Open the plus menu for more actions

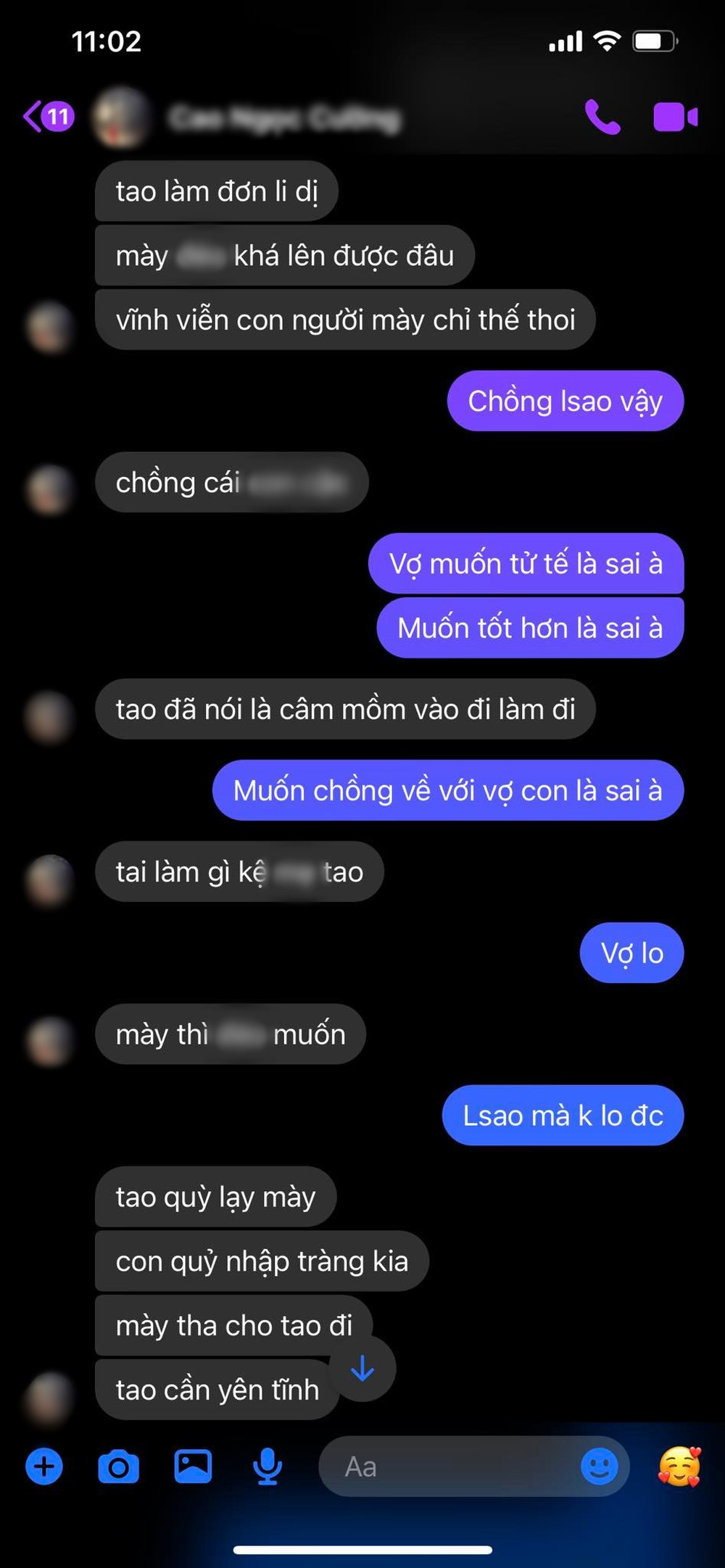coord(44,1466)
